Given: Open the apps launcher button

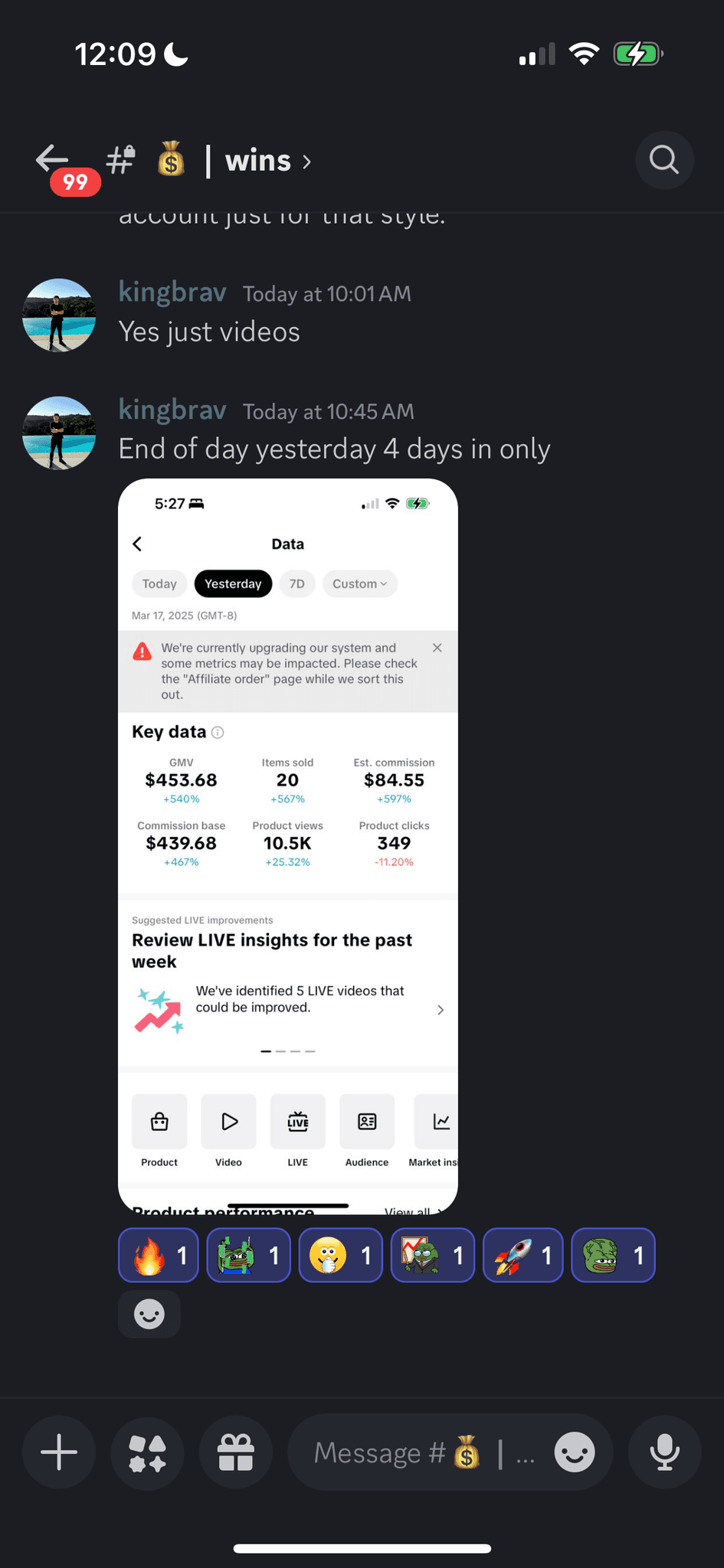Looking at the screenshot, I should [147, 1452].
